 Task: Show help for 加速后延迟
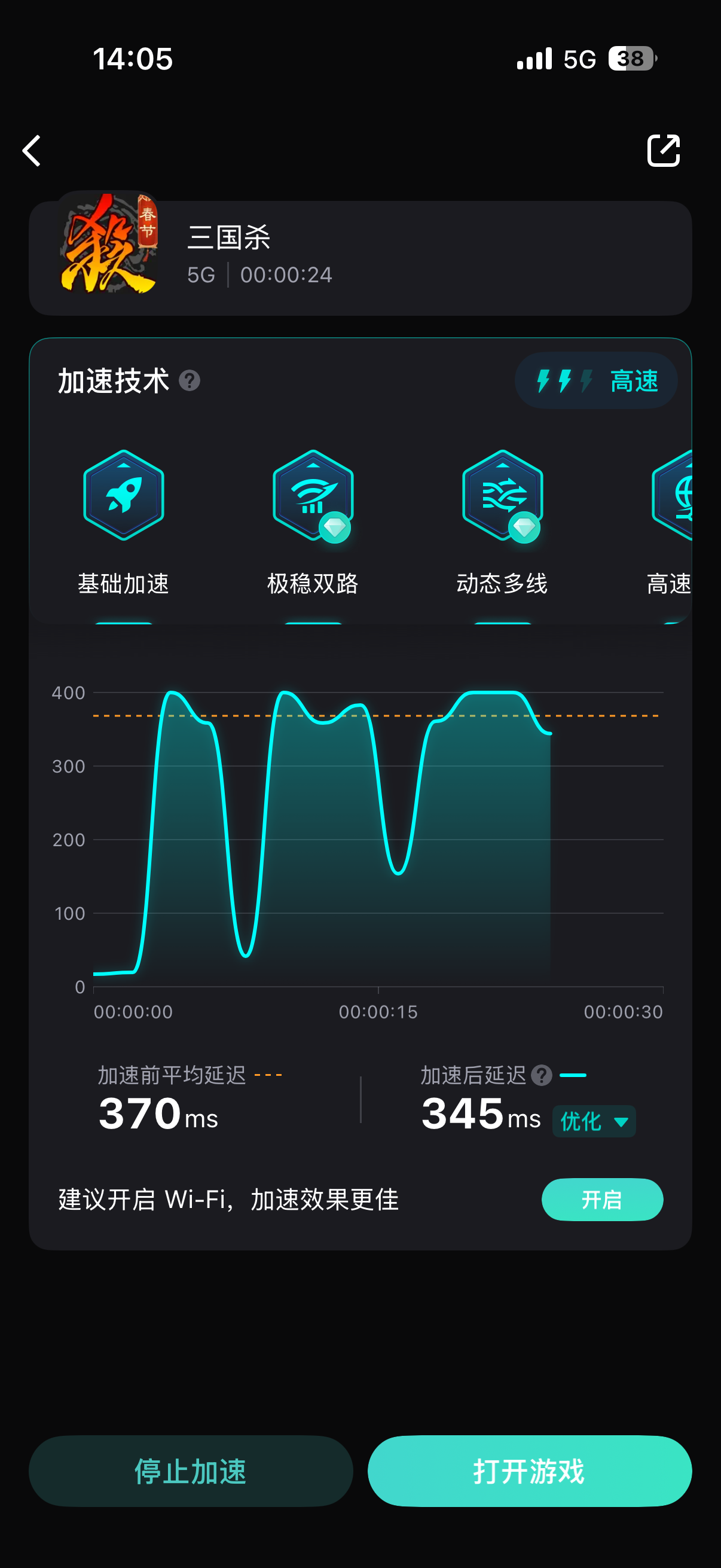pyautogui.click(x=541, y=1076)
